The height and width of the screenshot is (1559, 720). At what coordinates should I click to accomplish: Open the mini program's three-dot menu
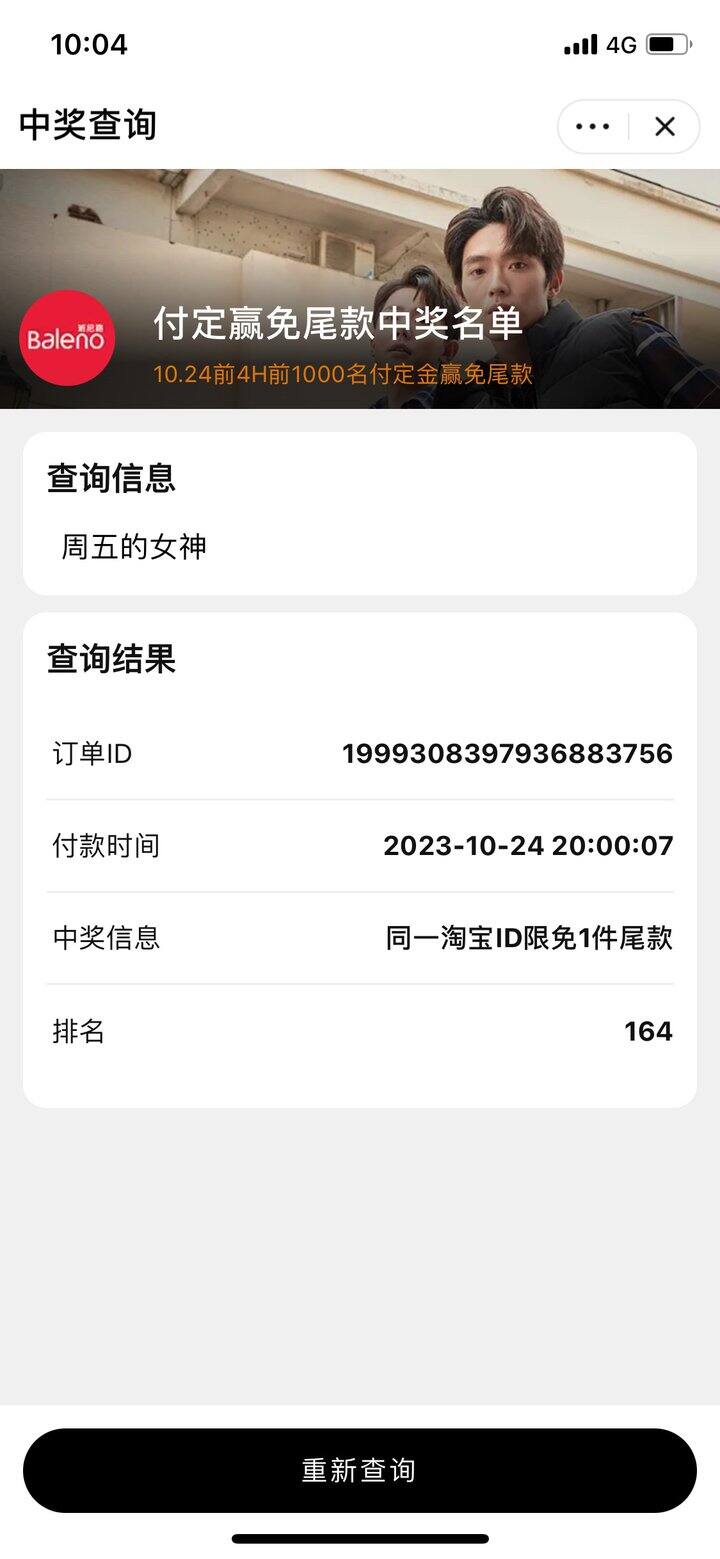click(x=593, y=126)
